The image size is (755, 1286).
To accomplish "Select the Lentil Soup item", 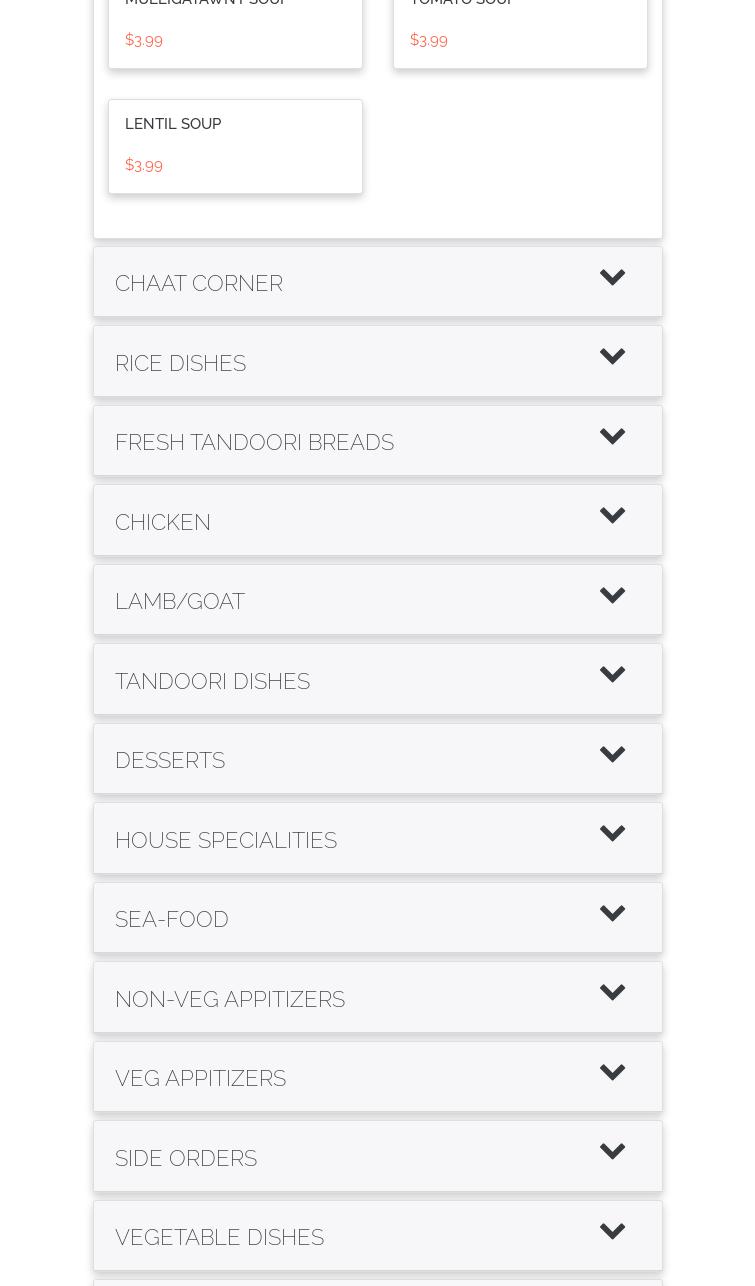I will click(235, 146).
